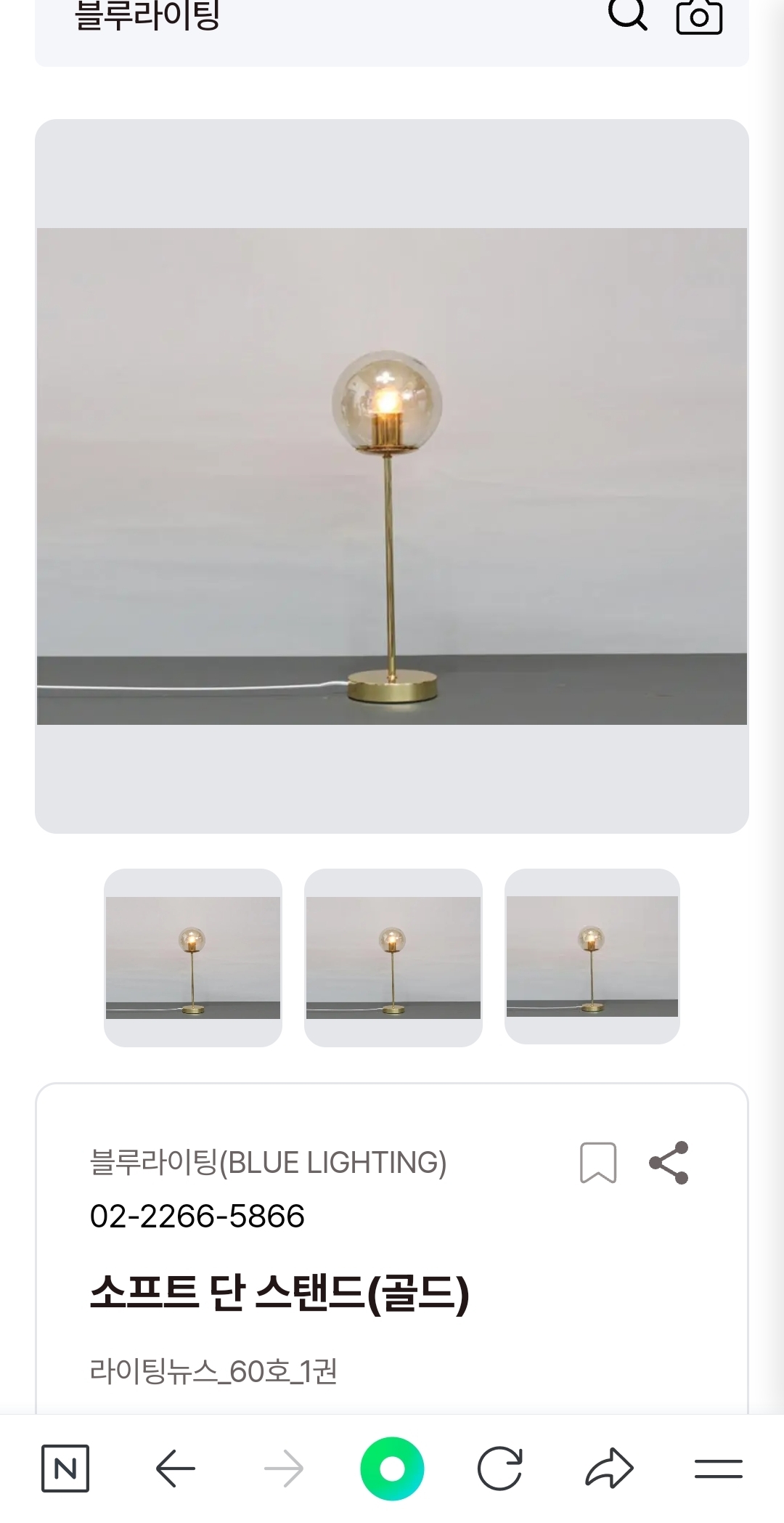Reload the current page
784x1523 pixels.
(x=499, y=1469)
